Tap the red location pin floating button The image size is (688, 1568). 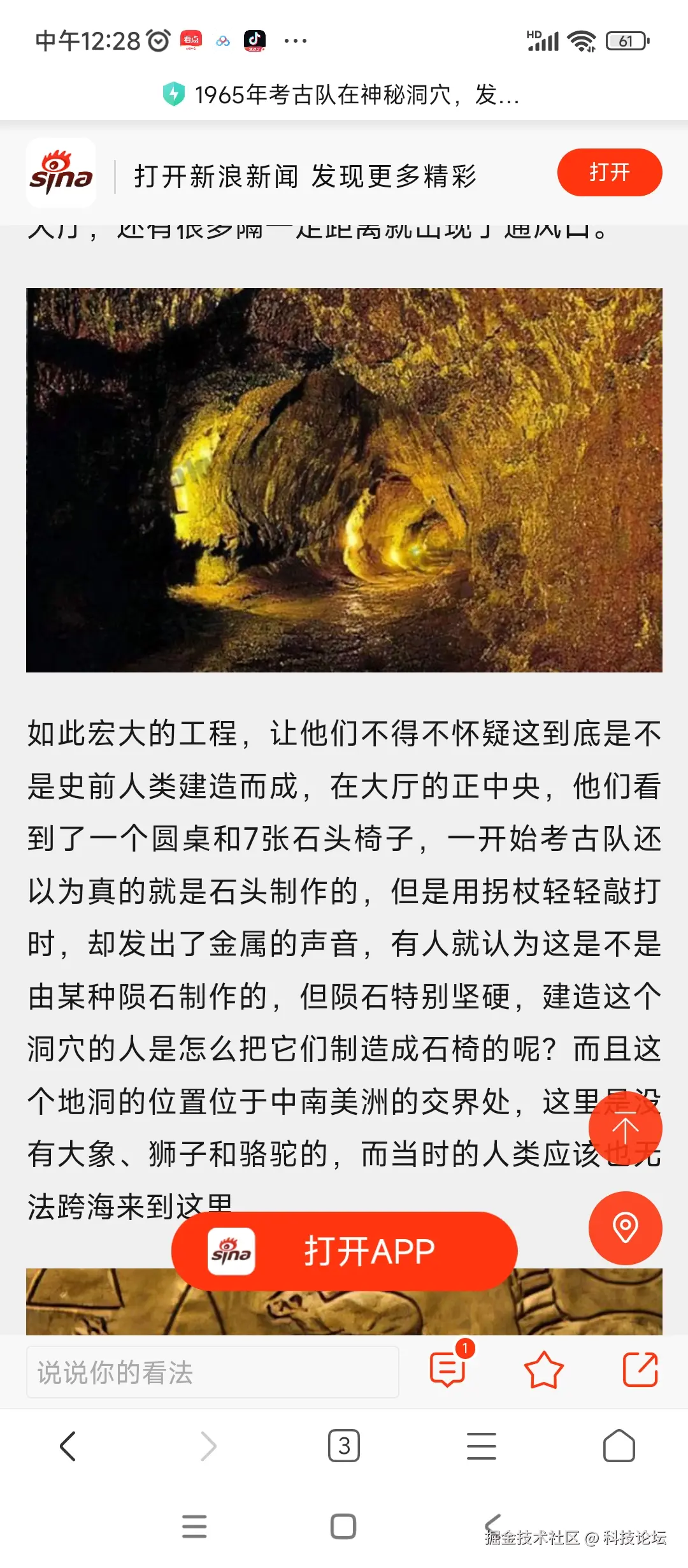[626, 1229]
